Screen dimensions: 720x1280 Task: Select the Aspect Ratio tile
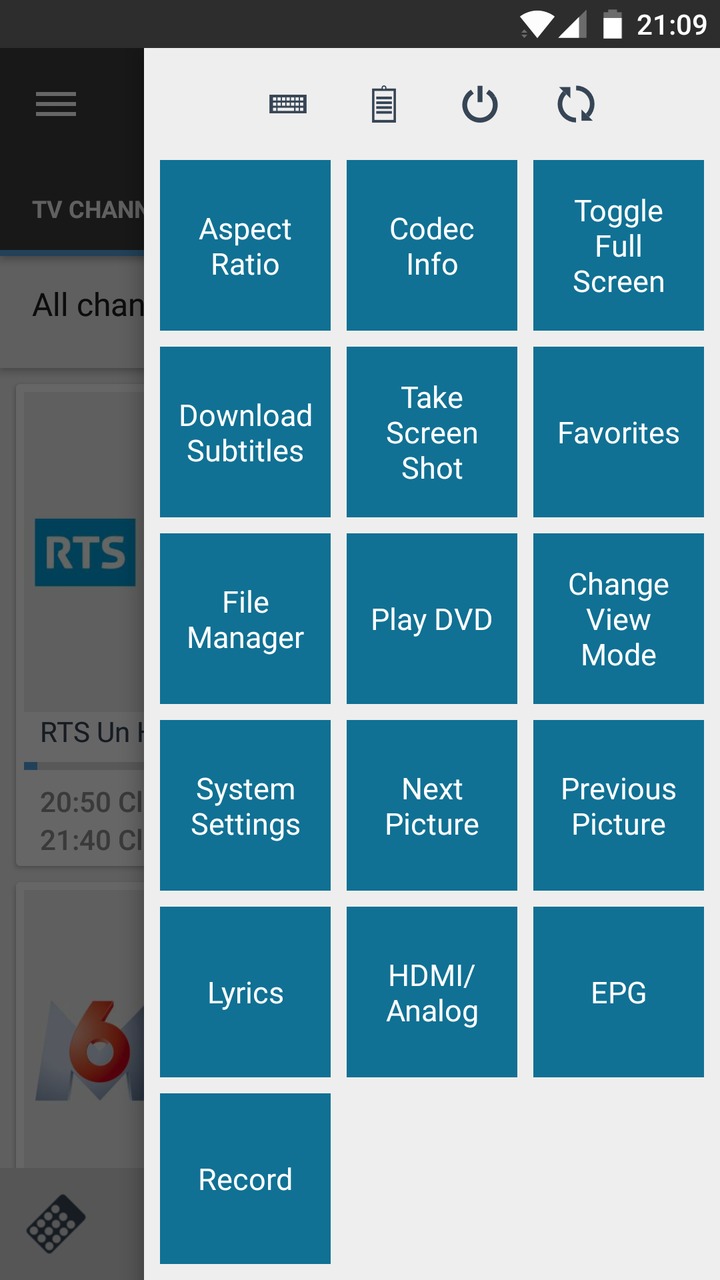point(245,245)
